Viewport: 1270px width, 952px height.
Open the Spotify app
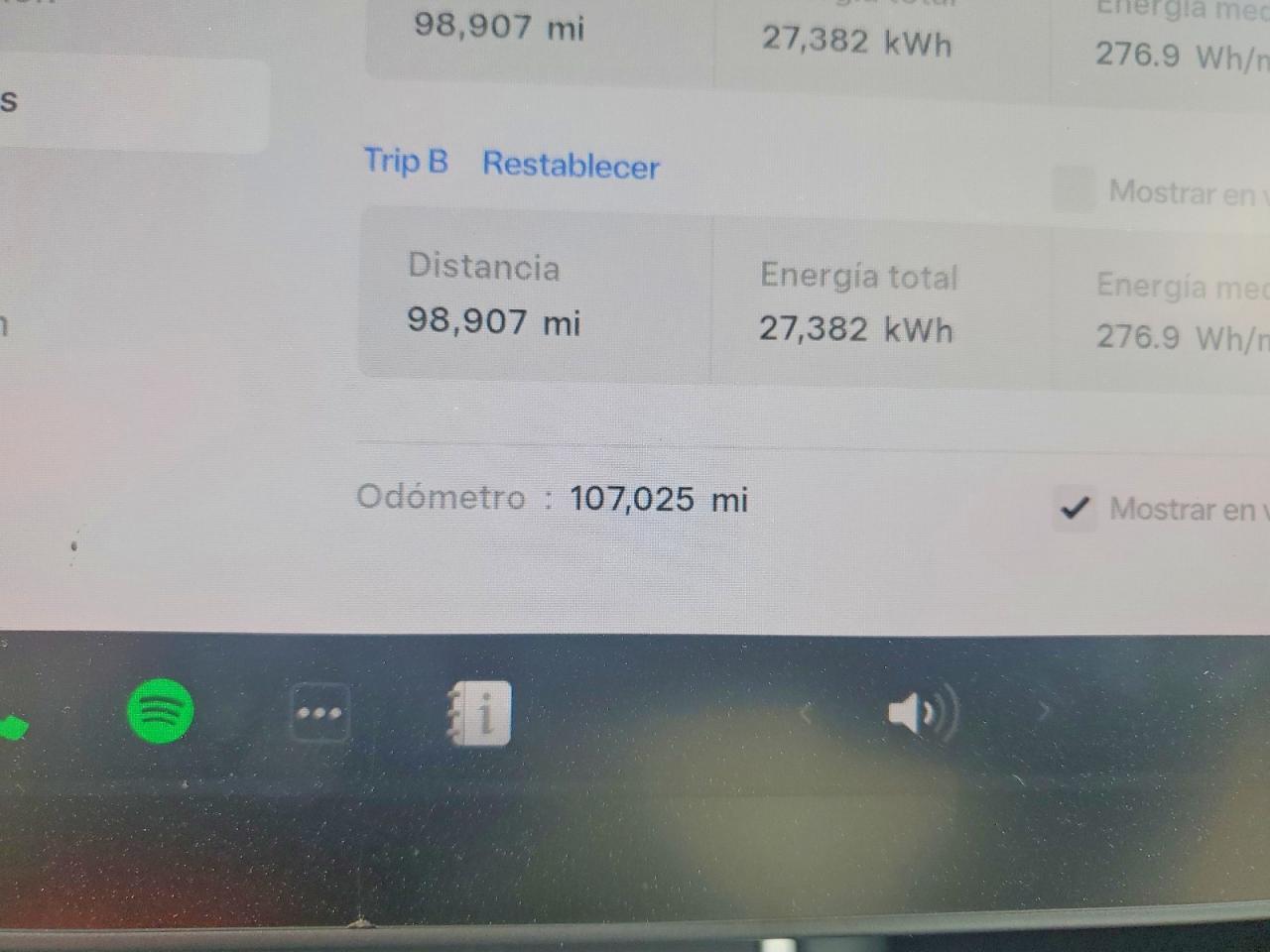coord(161,711)
